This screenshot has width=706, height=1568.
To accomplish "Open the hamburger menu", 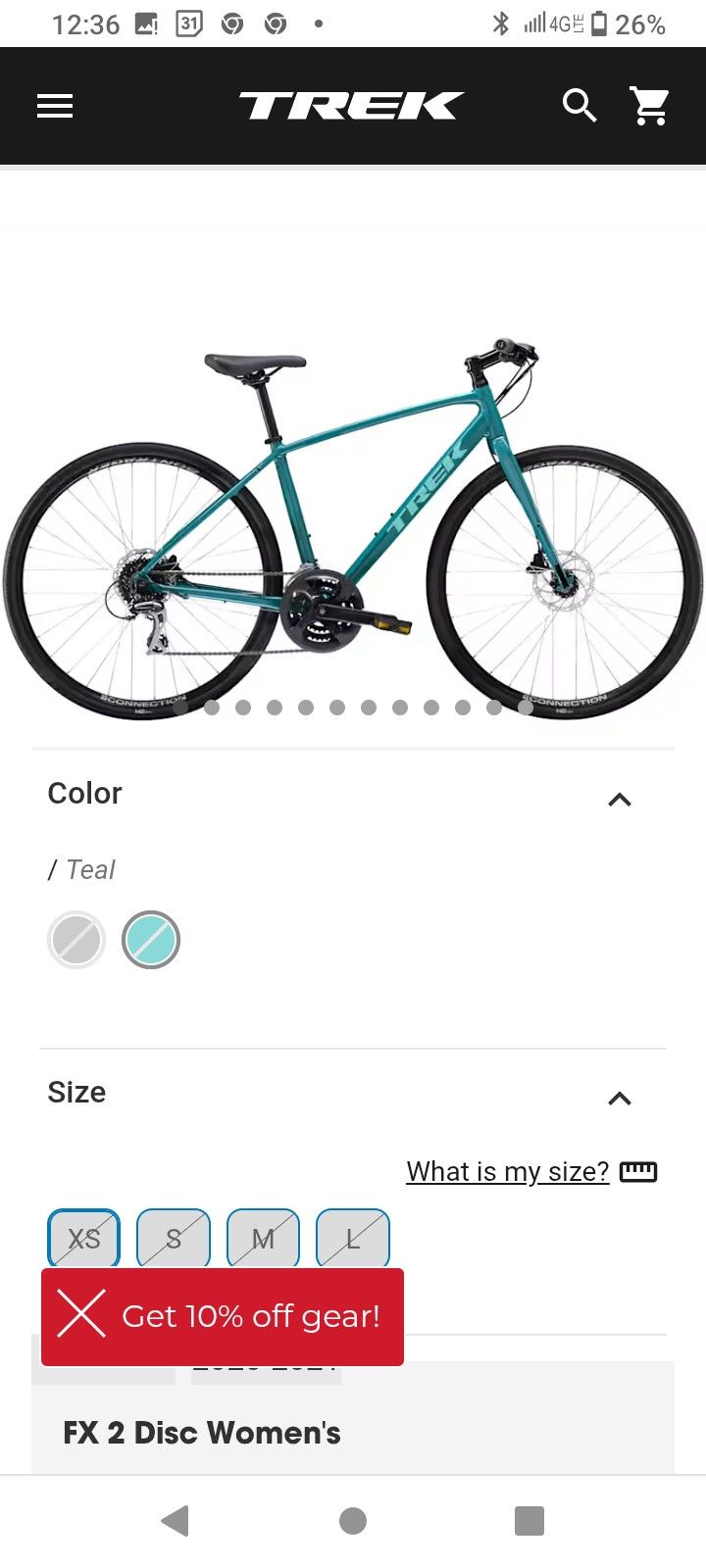I will [x=55, y=106].
